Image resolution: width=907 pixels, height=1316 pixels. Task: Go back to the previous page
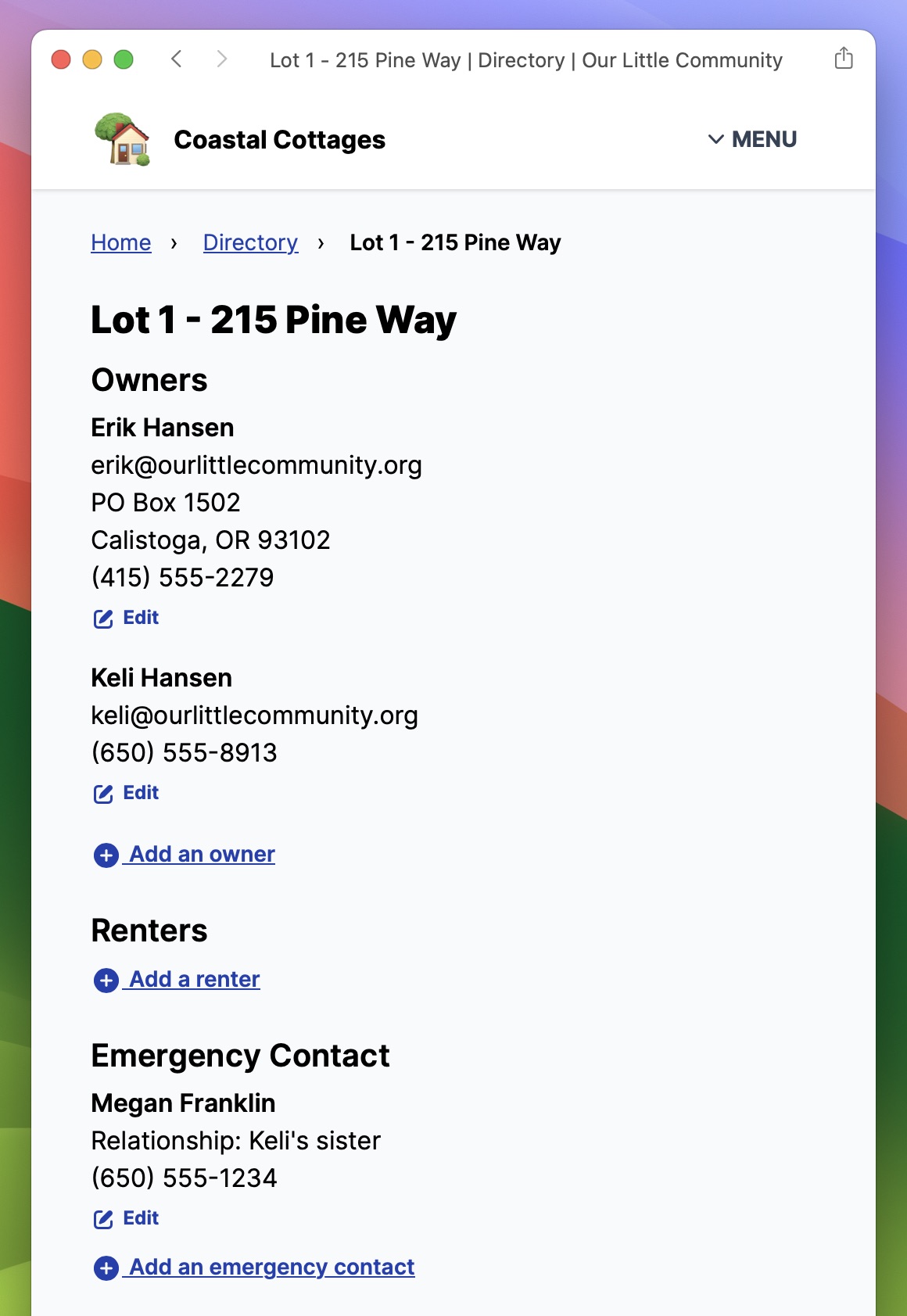[177, 59]
